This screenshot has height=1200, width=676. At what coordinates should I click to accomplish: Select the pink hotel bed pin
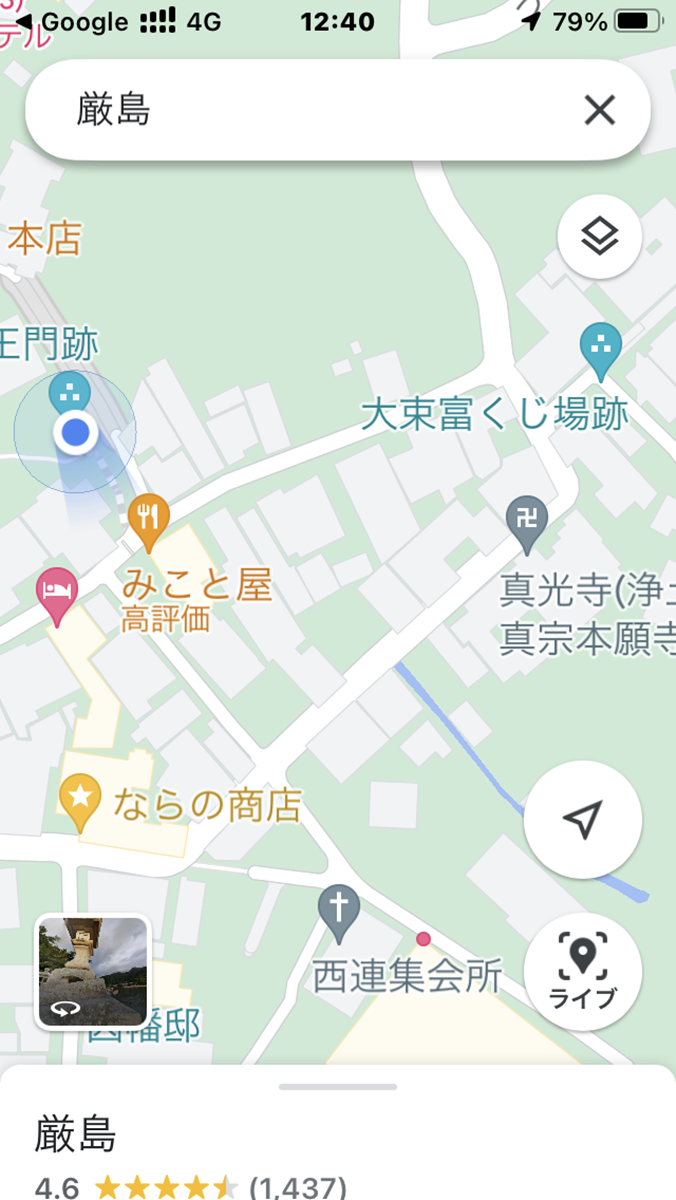point(56,592)
